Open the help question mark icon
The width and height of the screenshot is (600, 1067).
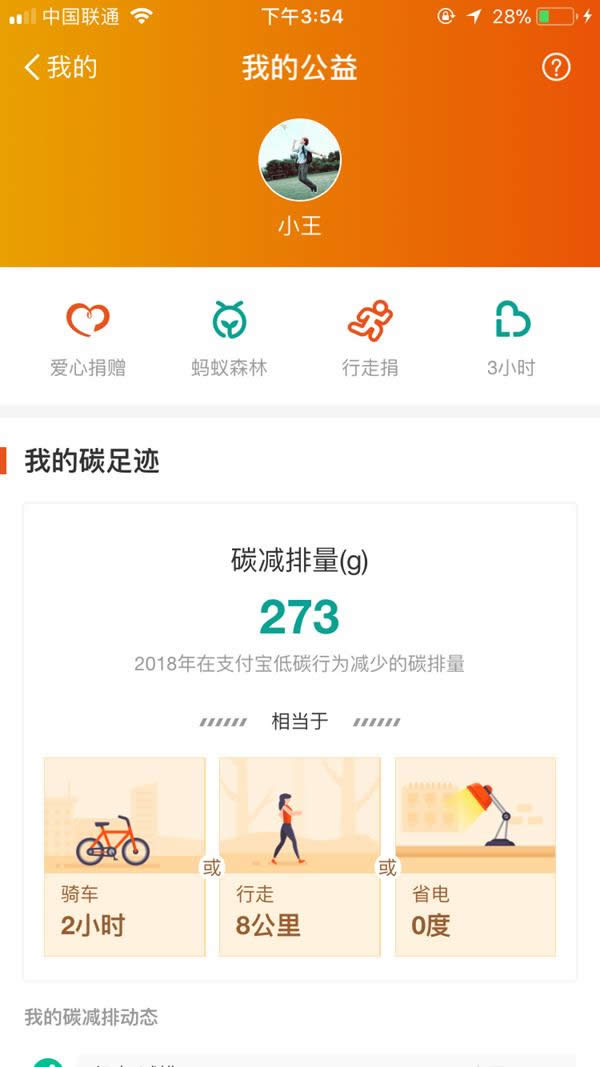[x=556, y=68]
